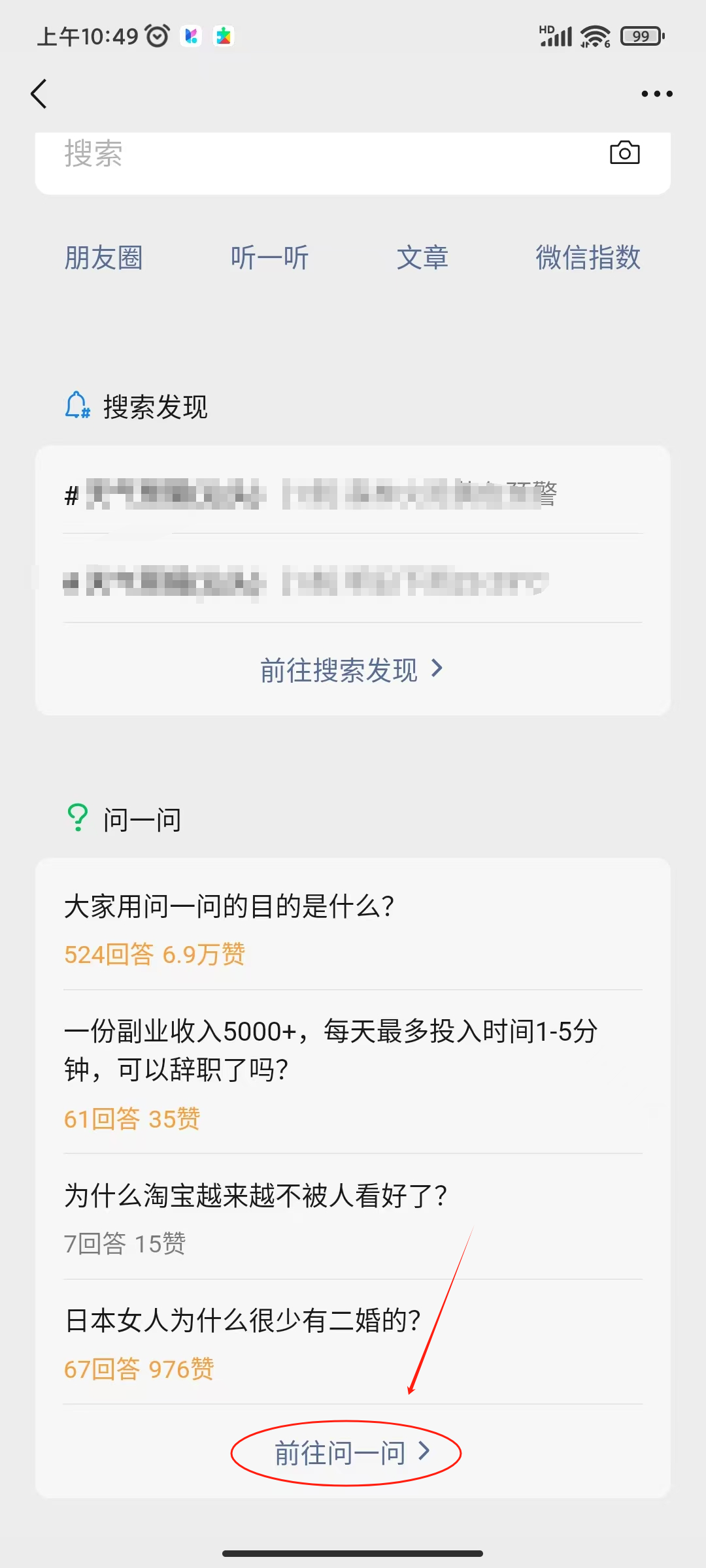706x1568 pixels.
Task: Open image search via the camera icon
Action: point(624,154)
